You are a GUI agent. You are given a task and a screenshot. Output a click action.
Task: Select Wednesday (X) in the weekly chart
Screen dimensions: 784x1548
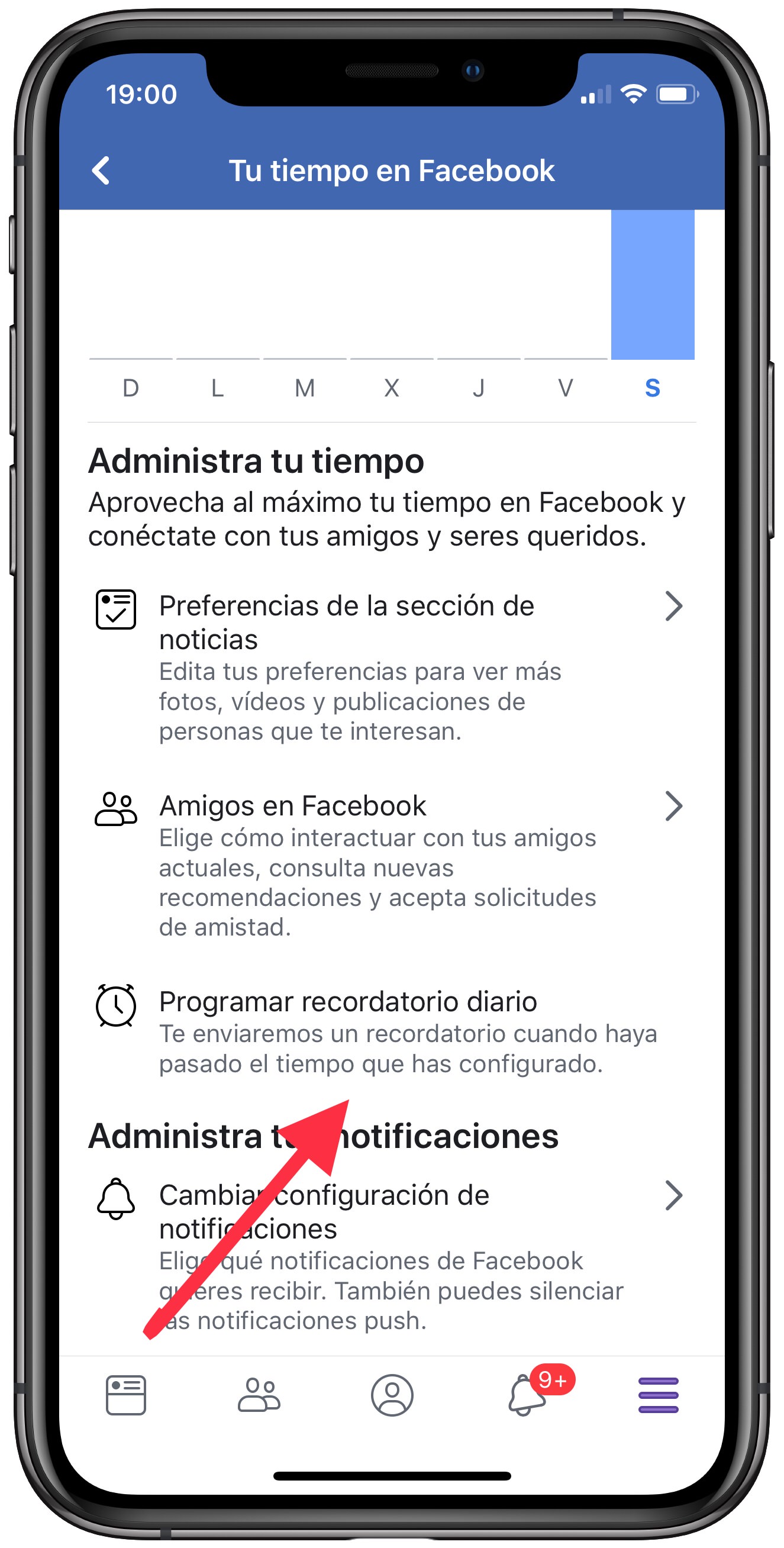pyautogui.click(x=391, y=388)
